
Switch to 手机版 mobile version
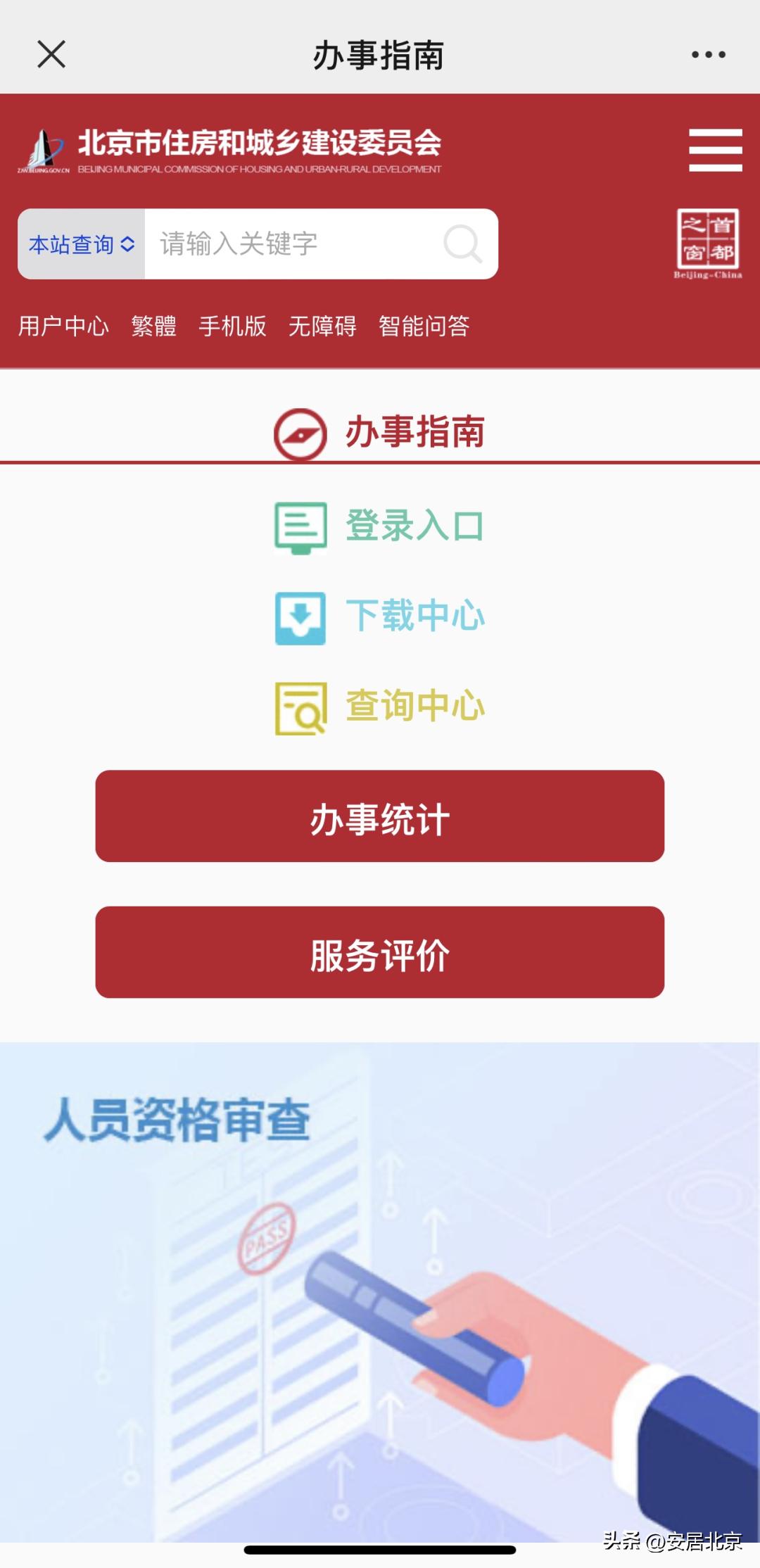click(232, 326)
